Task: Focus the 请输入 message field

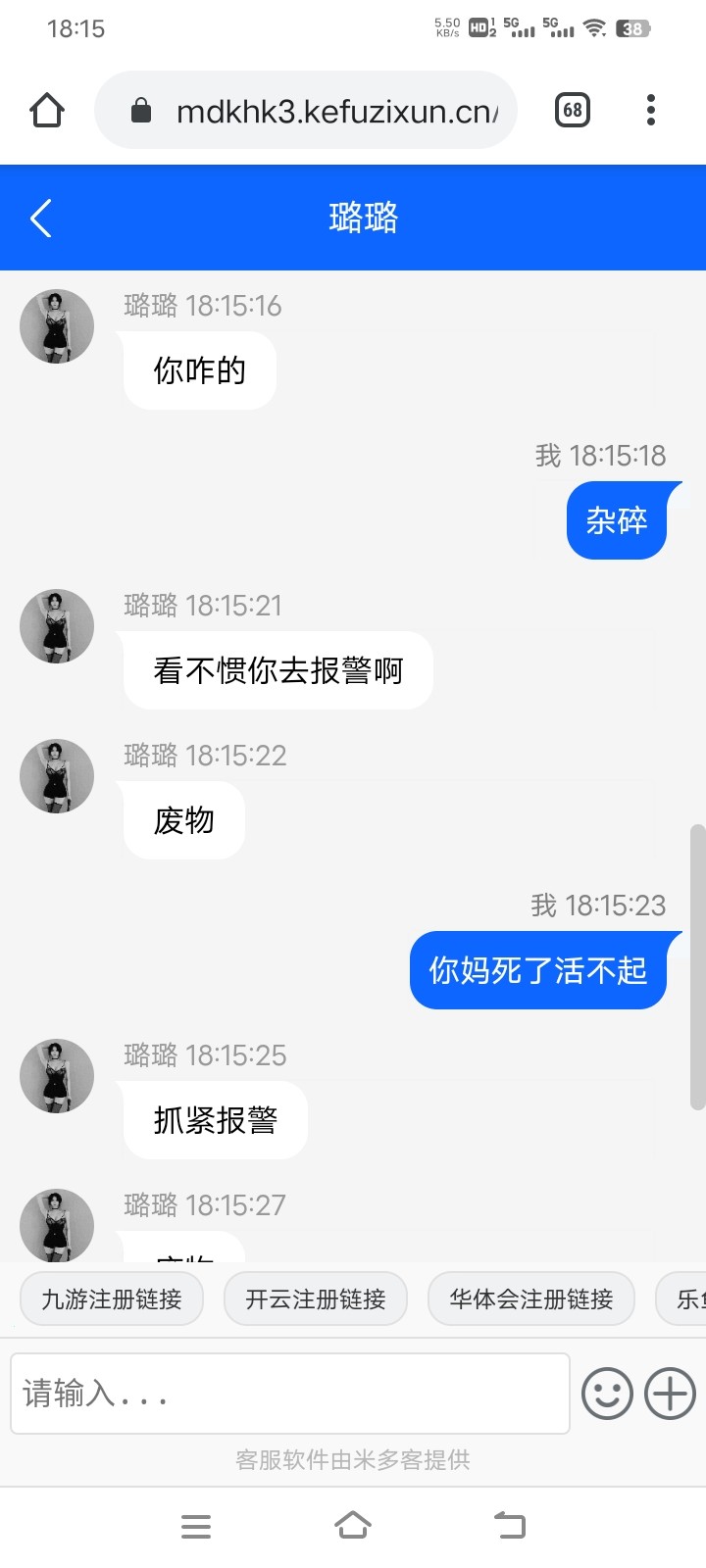Action: point(290,1394)
